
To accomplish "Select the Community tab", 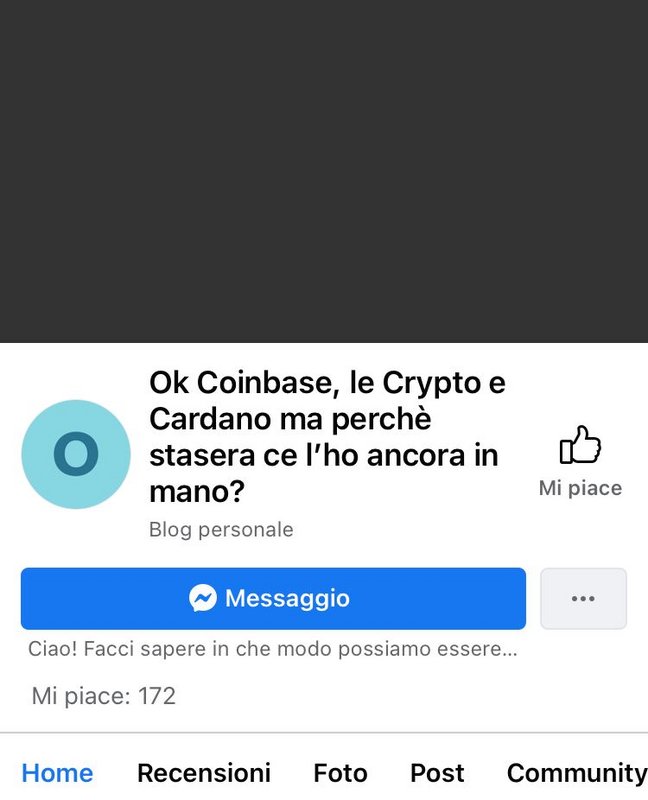I will click(x=576, y=772).
